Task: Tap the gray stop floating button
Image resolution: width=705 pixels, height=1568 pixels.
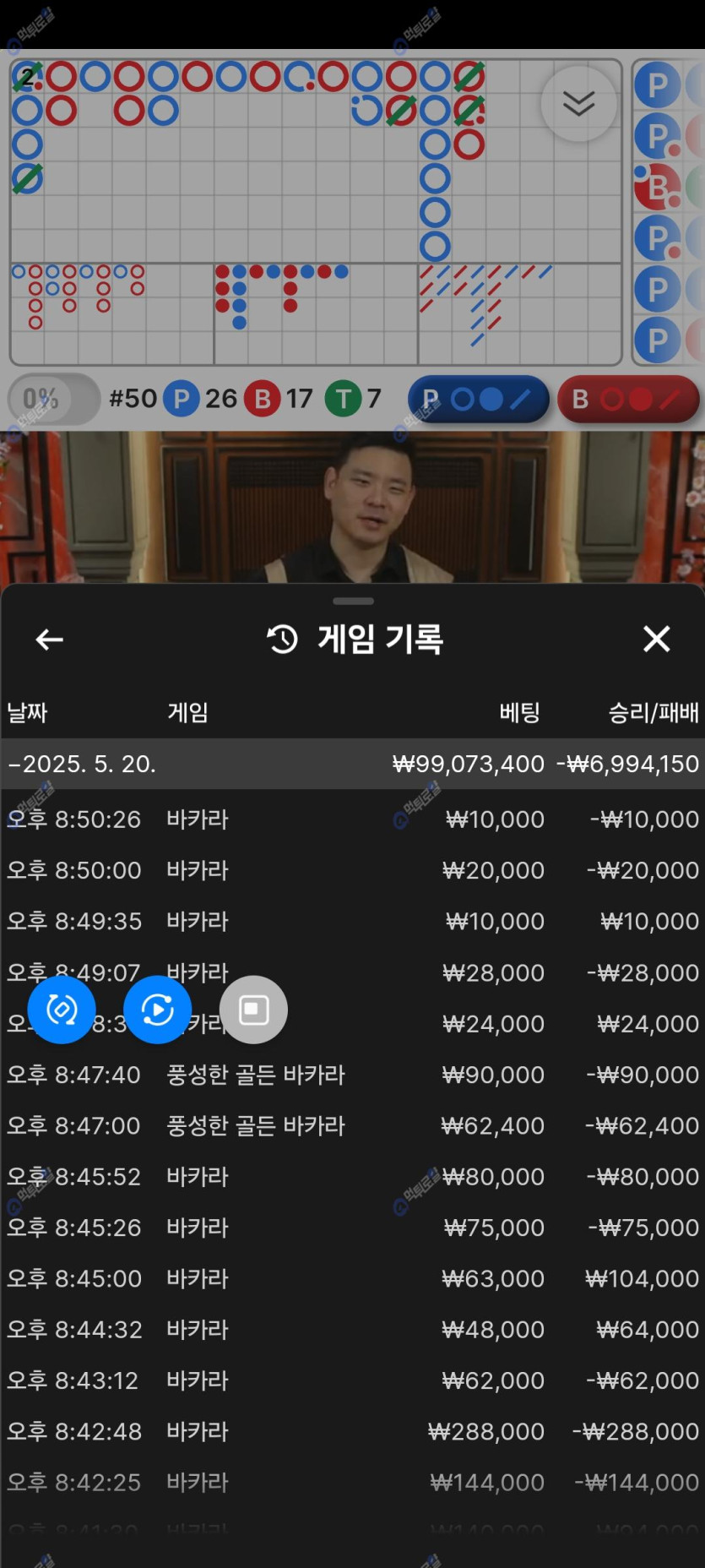Action: pos(253,1010)
